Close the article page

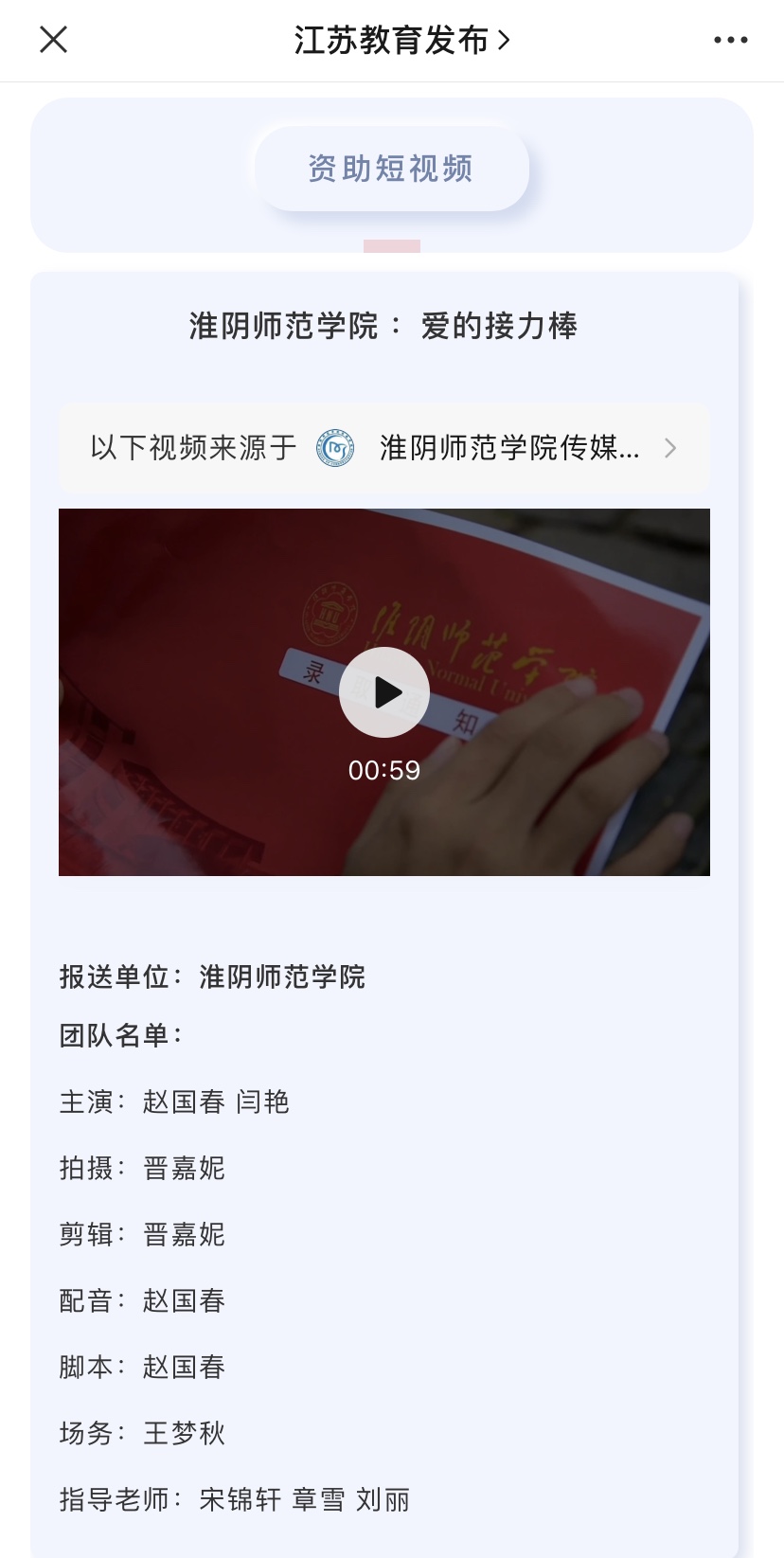[54, 40]
